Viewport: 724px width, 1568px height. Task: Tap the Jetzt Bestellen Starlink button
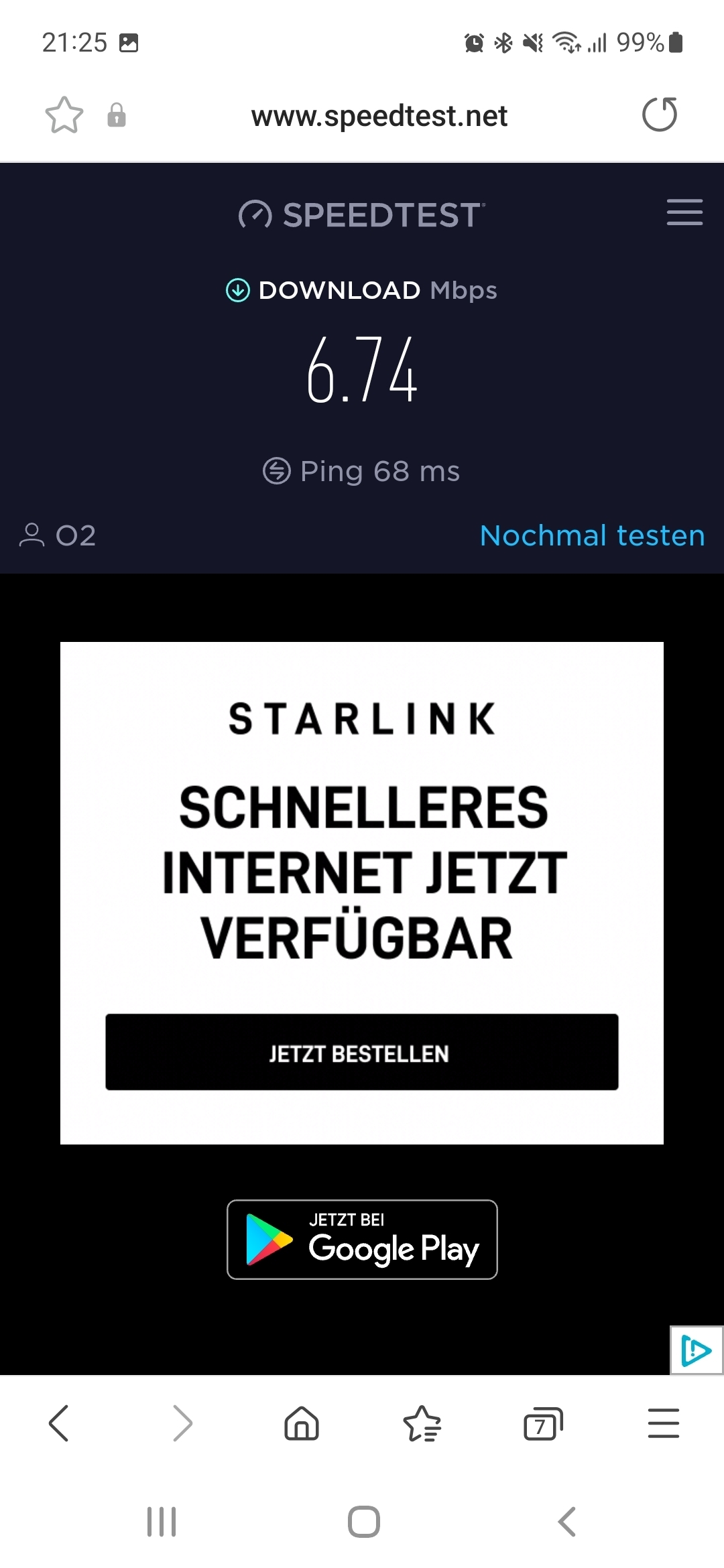click(x=361, y=1053)
